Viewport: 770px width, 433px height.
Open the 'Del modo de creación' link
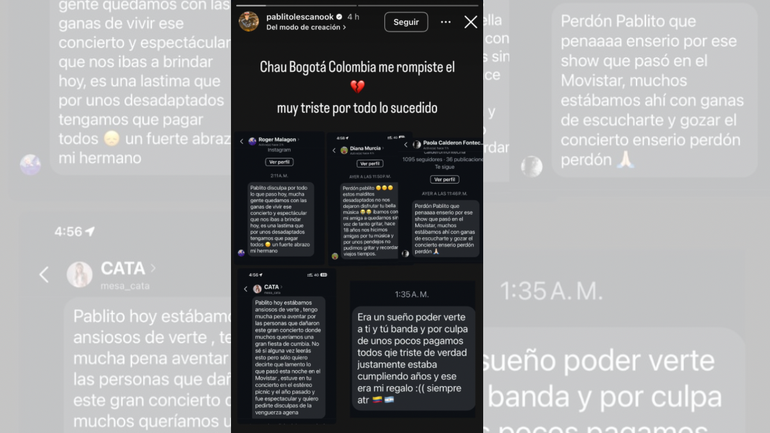click(x=304, y=28)
